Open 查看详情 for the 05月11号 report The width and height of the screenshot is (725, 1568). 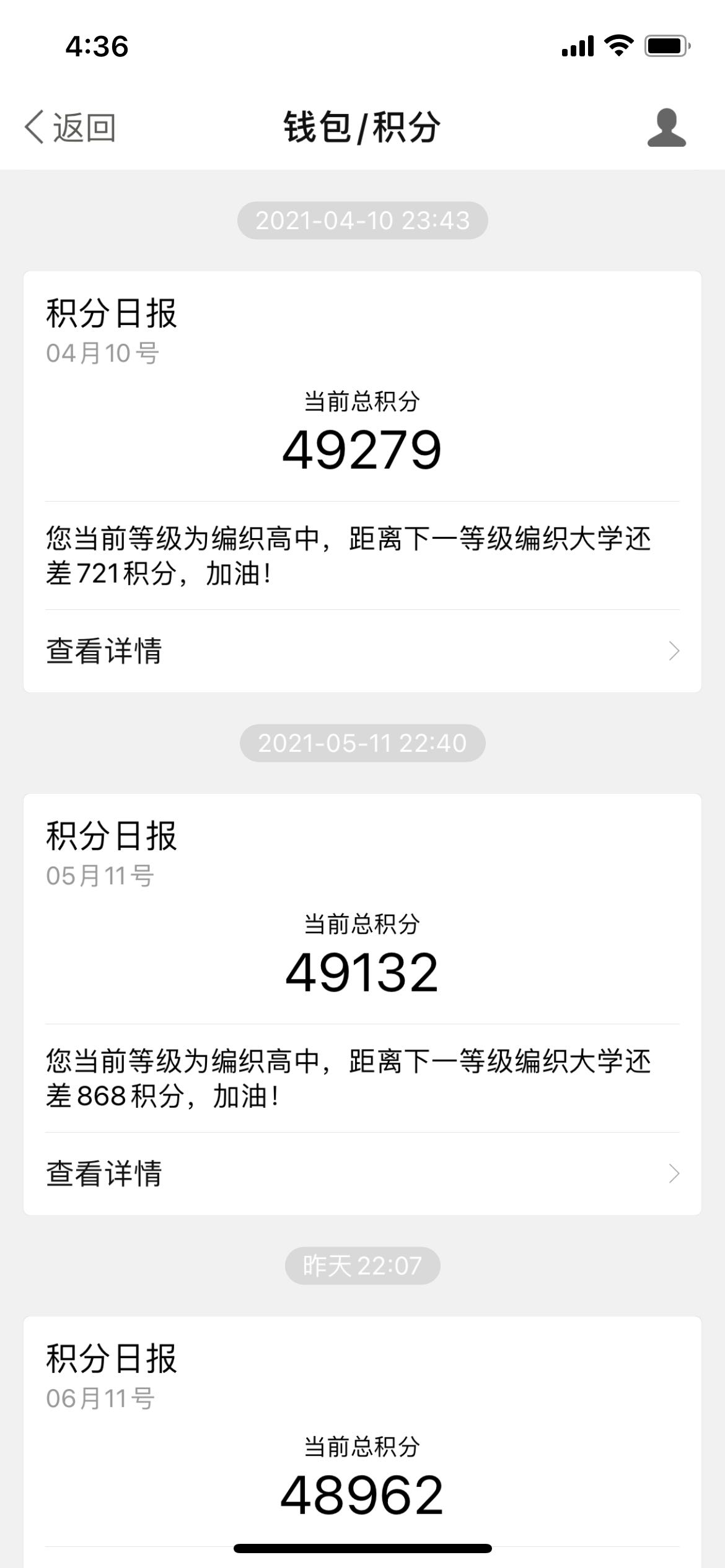pyautogui.click(x=362, y=1174)
